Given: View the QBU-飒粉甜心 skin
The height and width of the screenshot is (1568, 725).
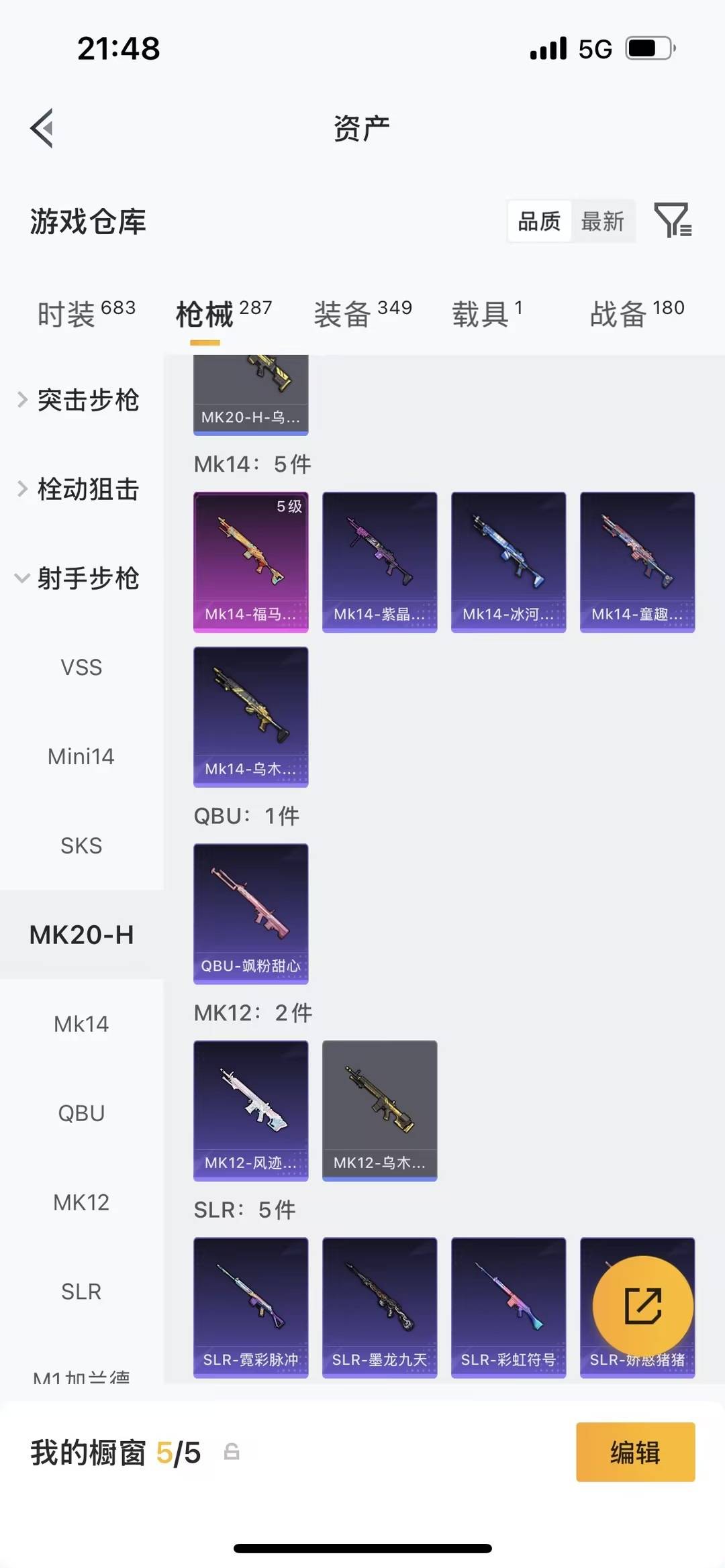Looking at the screenshot, I should point(250,914).
